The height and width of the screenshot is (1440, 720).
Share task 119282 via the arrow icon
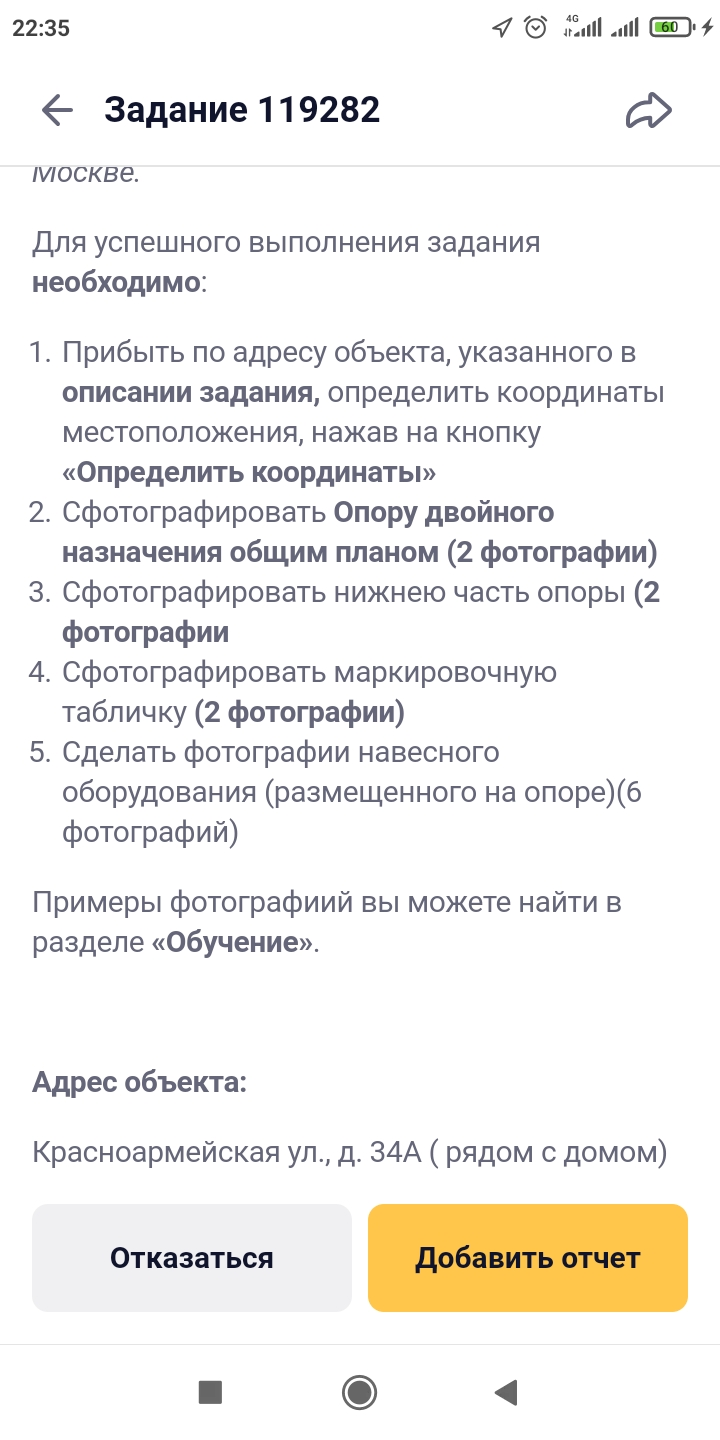[649, 110]
